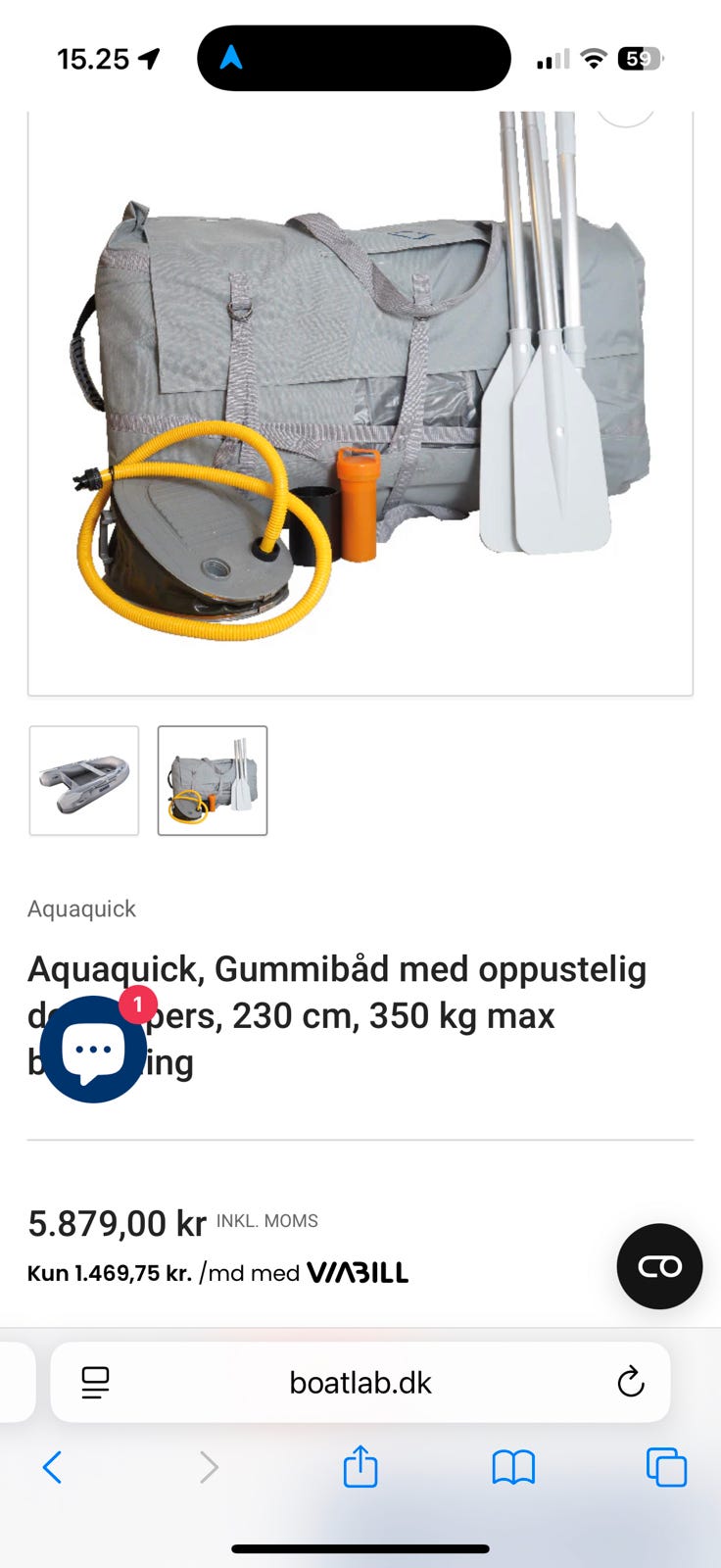Viewport: 721px width, 1568px height.
Task: Tap the chat notification badge showing 1
Action: click(138, 1004)
